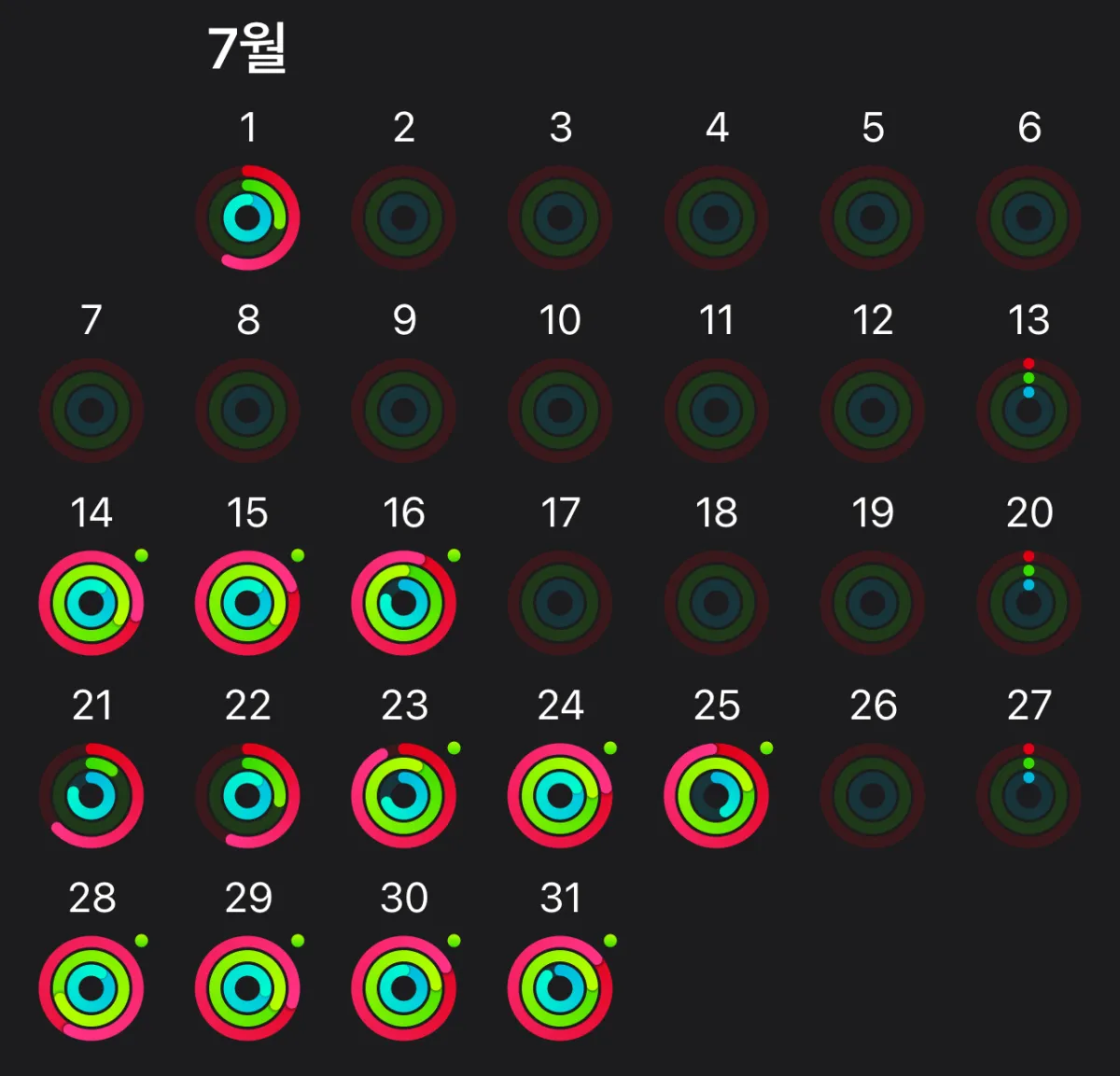
Task: View July 22 activity rings
Action: pyautogui.click(x=247, y=796)
